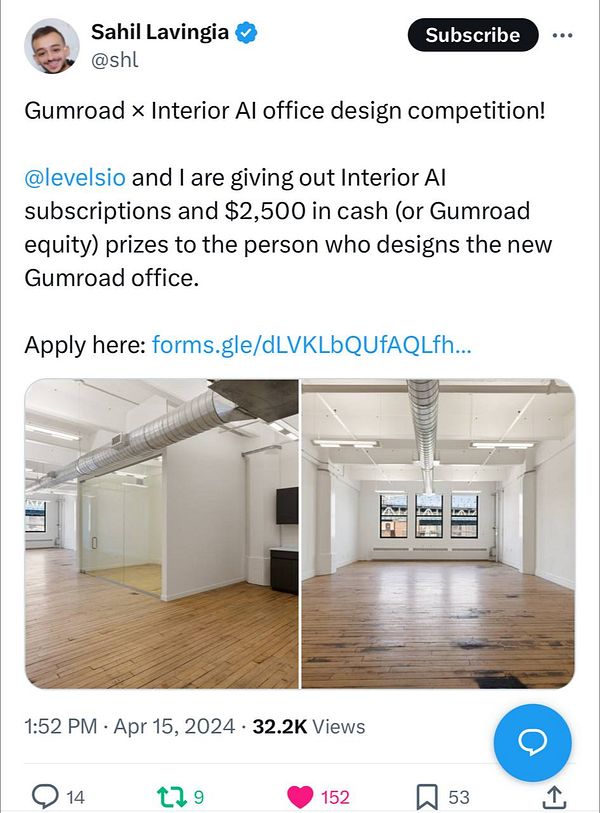Subscribe to Sahil Lavingia
This screenshot has width=600, height=813.
(x=472, y=35)
